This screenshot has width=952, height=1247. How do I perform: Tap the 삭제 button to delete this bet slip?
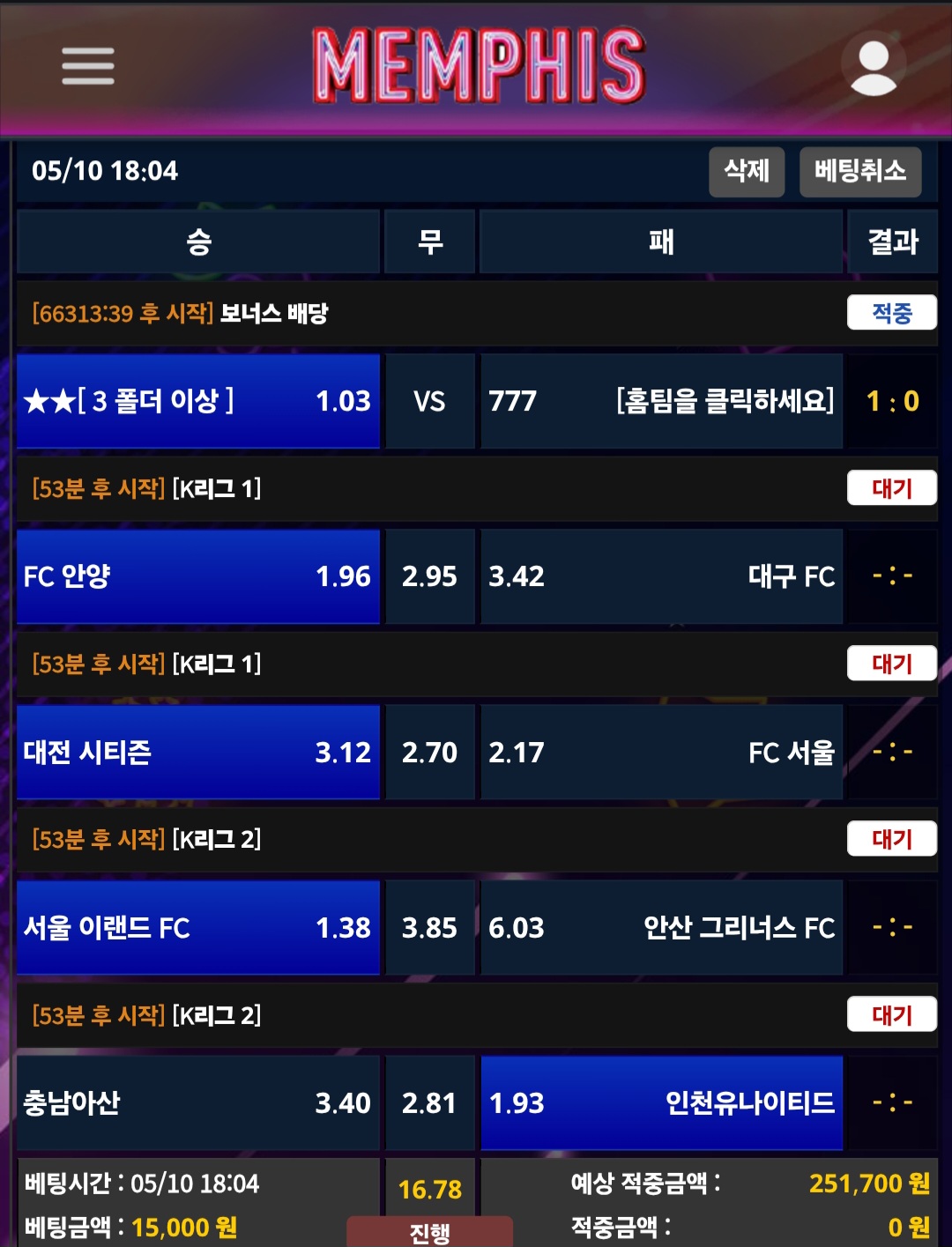click(x=747, y=171)
